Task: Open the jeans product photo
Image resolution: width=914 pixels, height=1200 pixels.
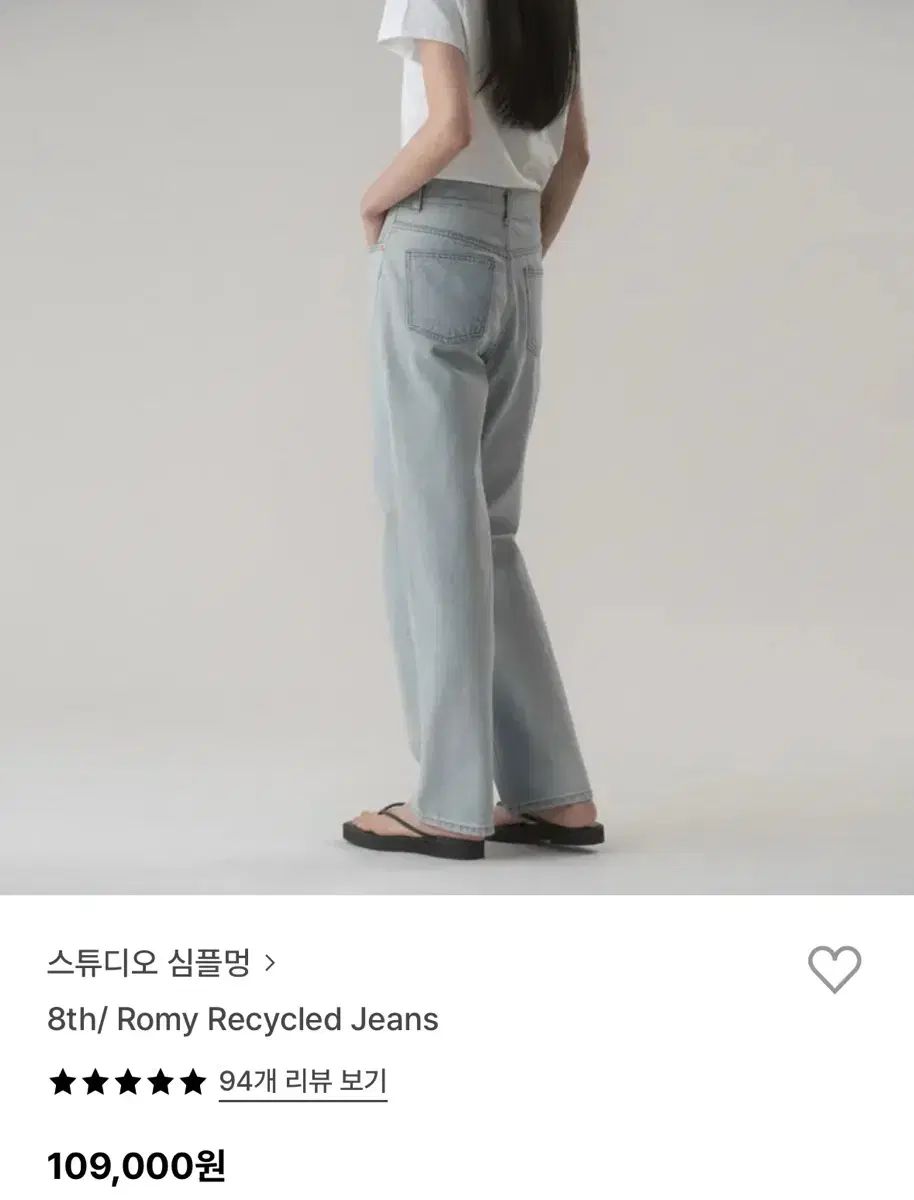Action: click(x=457, y=445)
